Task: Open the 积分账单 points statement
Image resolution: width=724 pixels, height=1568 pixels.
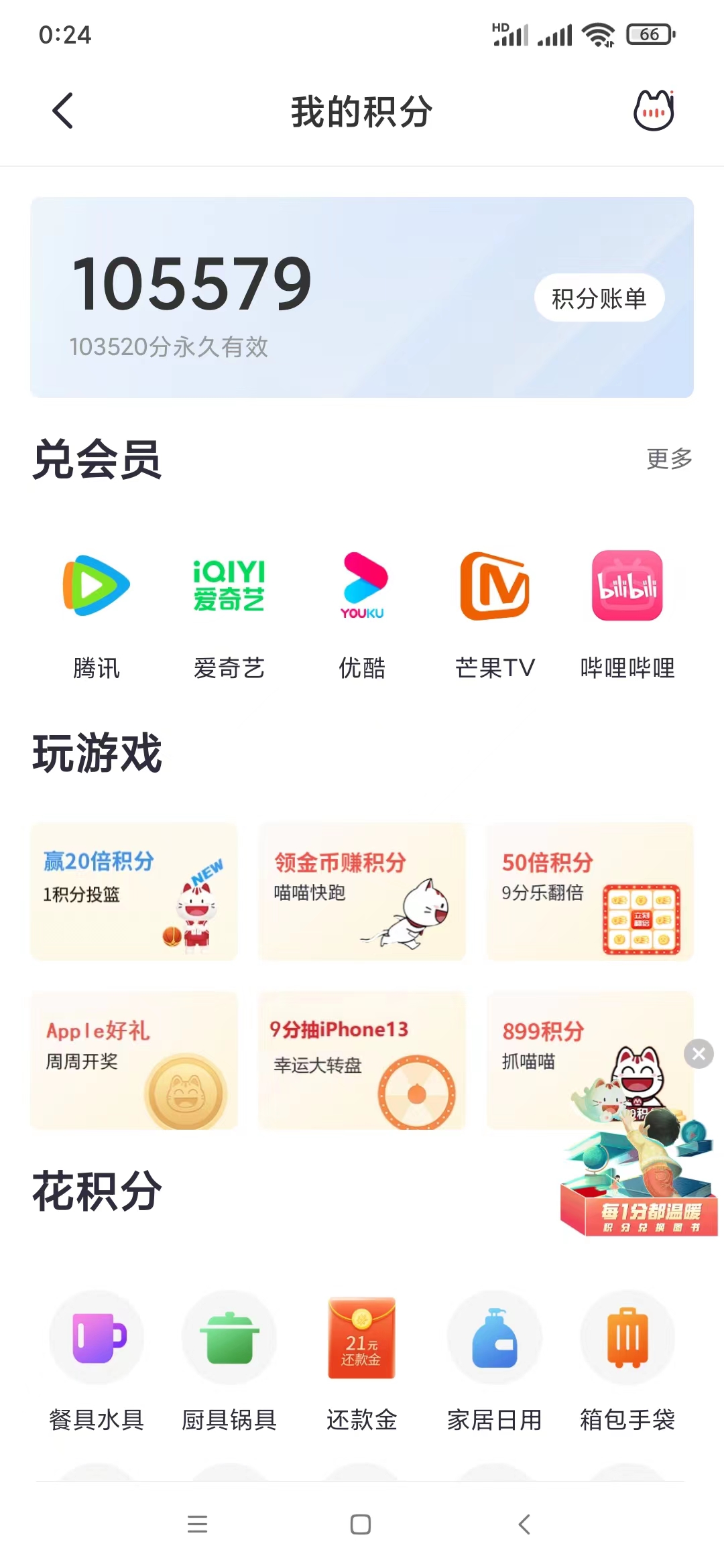Action: pyautogui.click(x=599, y=298)
